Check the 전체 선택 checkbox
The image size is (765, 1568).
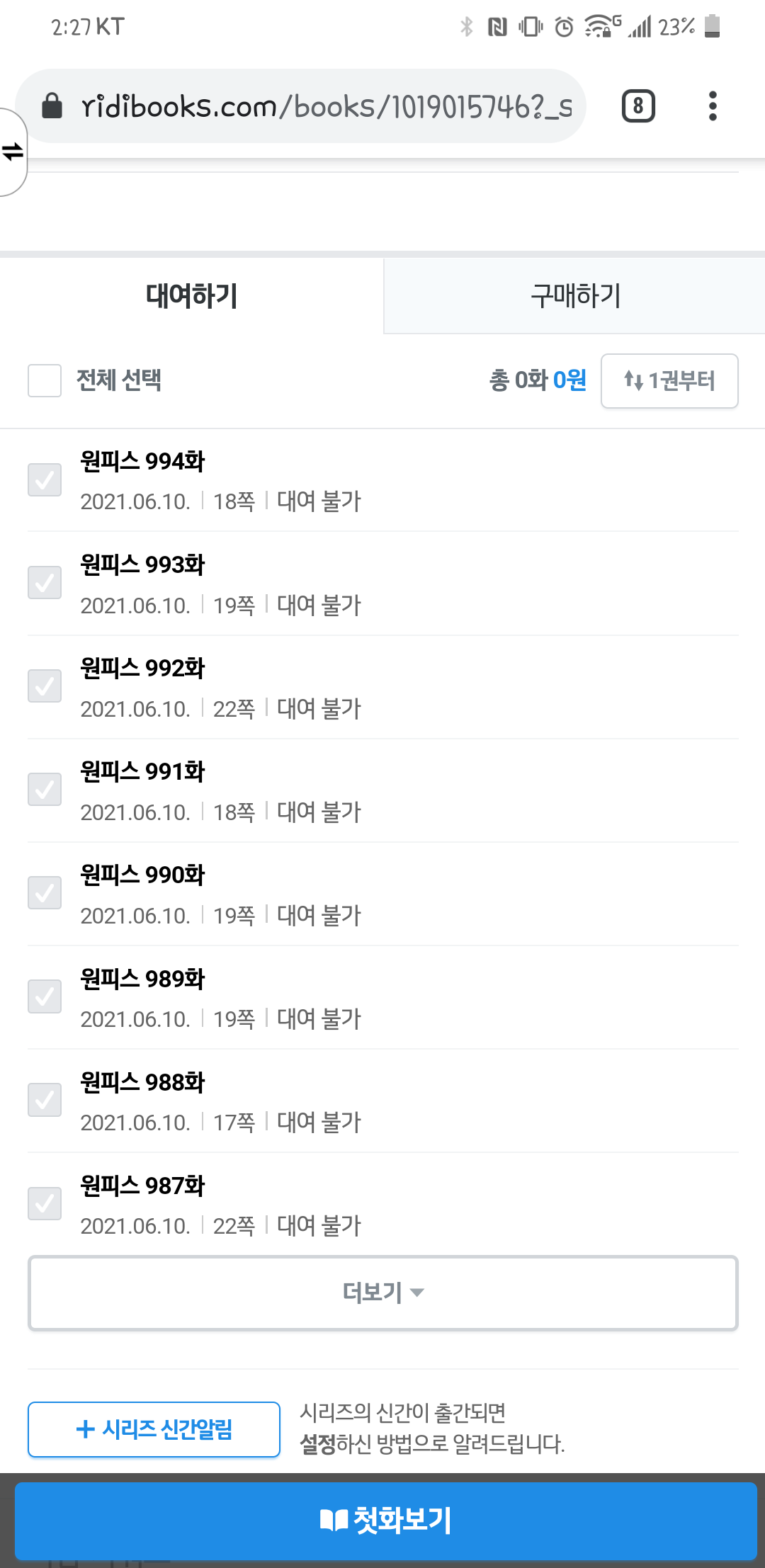(45, 381)
